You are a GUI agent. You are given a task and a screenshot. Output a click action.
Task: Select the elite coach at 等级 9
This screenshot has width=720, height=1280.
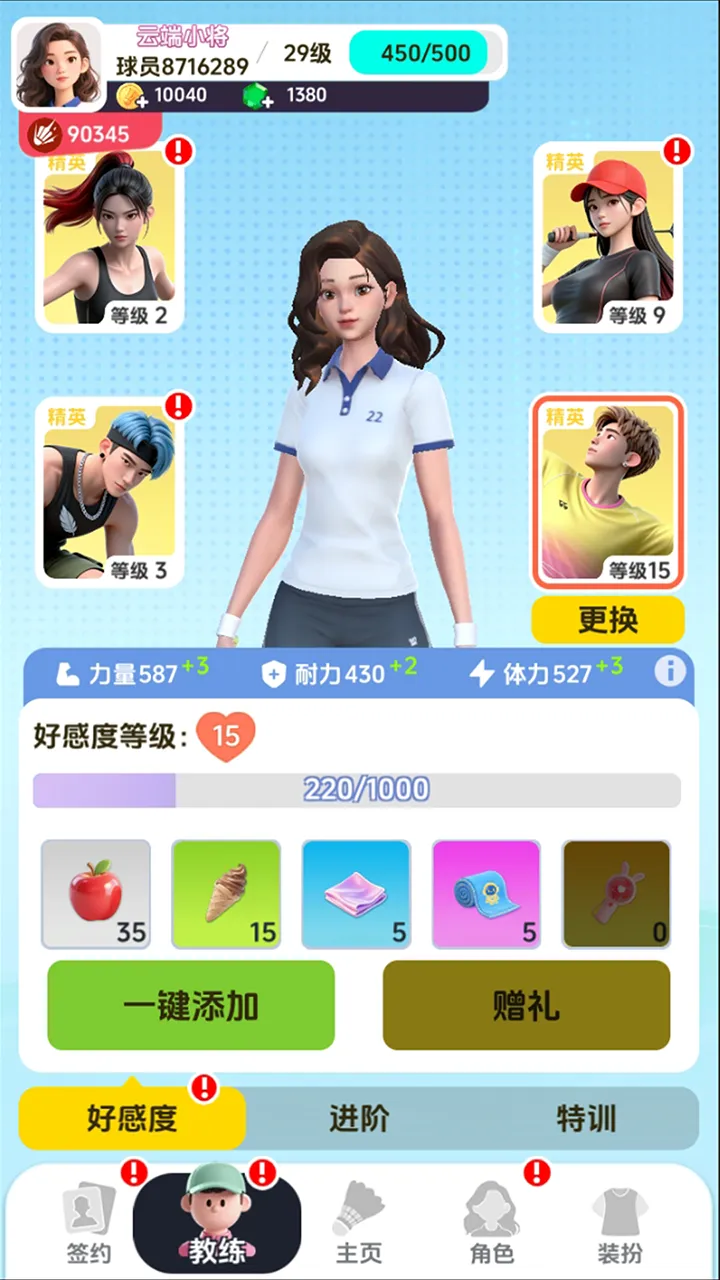pos(608,240)
